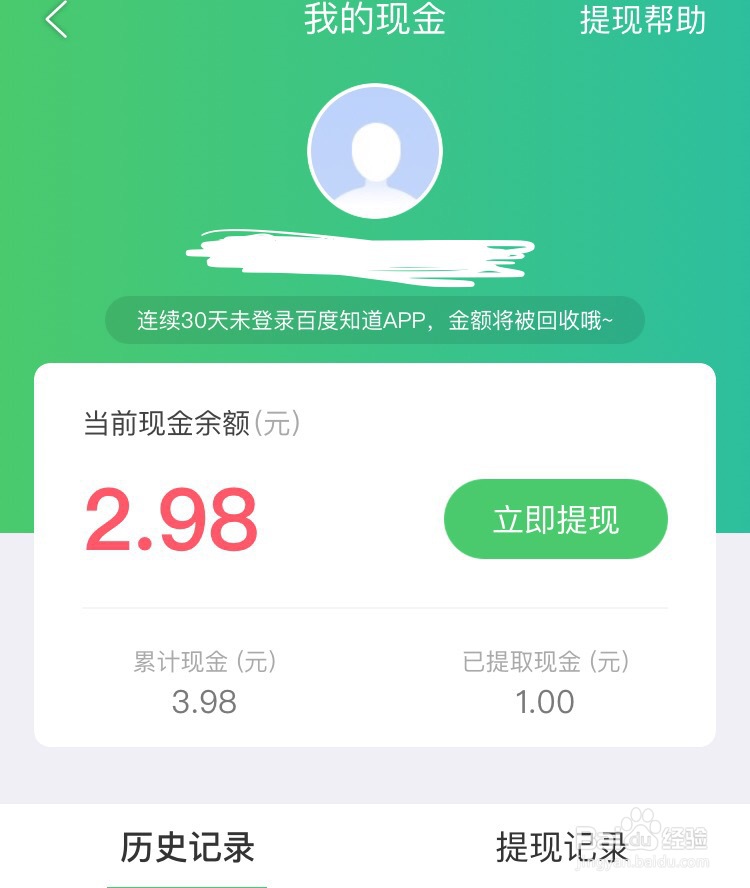The width and height of the screenshot is (750, 888).
Task: Tap the user avatar image
Action: coord(375,150)
